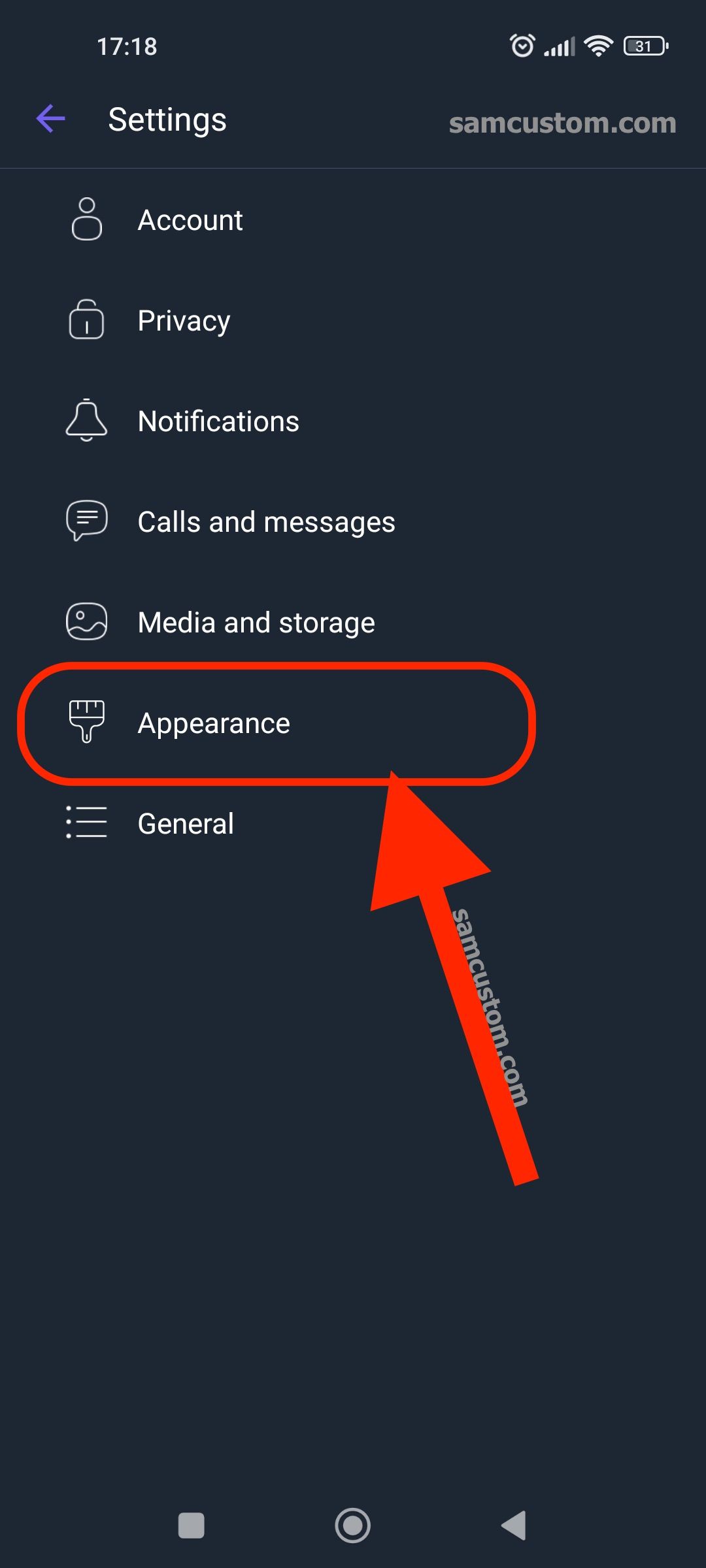706x1568 pixels.
Task: Open Calls and messages settings
Action: (265, 522)
